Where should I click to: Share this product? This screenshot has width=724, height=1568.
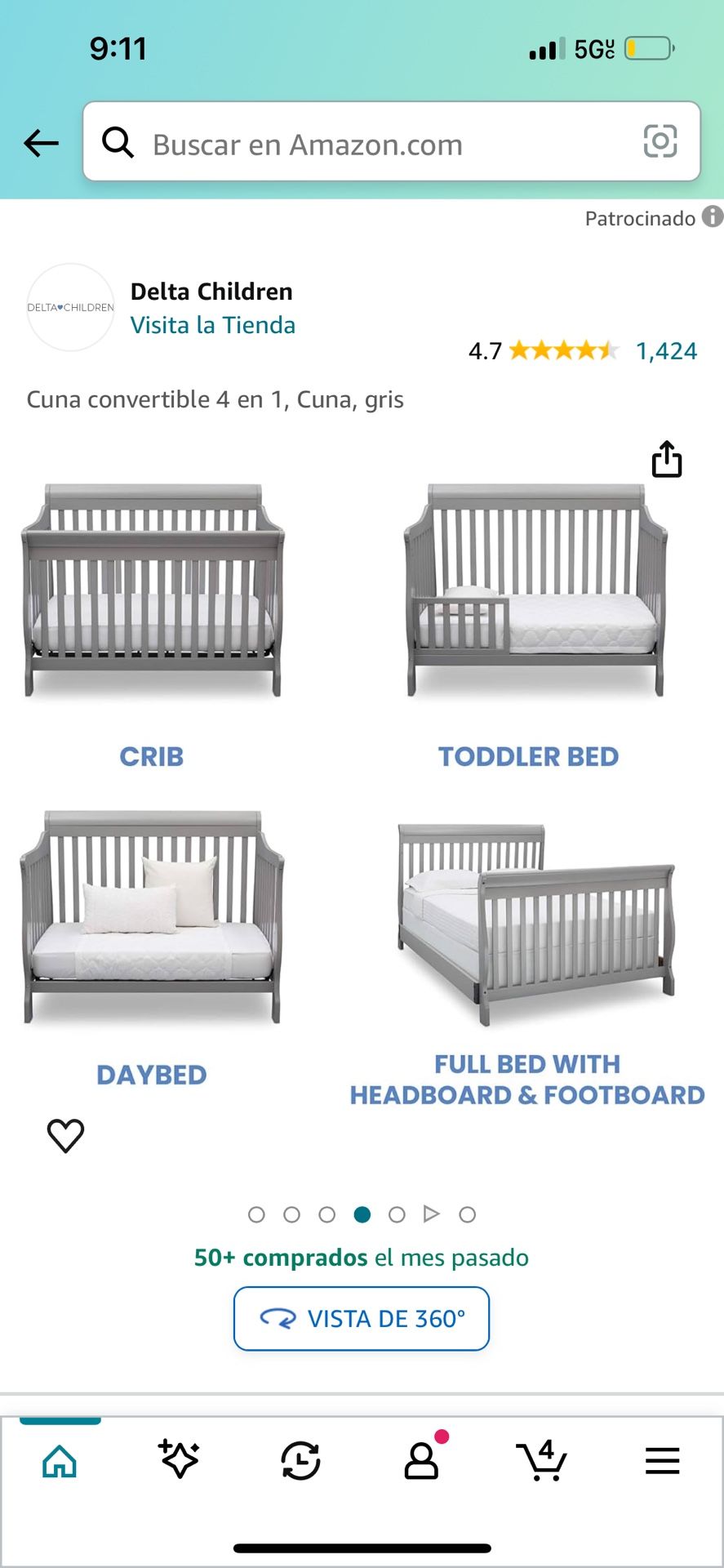click(666, 459)
